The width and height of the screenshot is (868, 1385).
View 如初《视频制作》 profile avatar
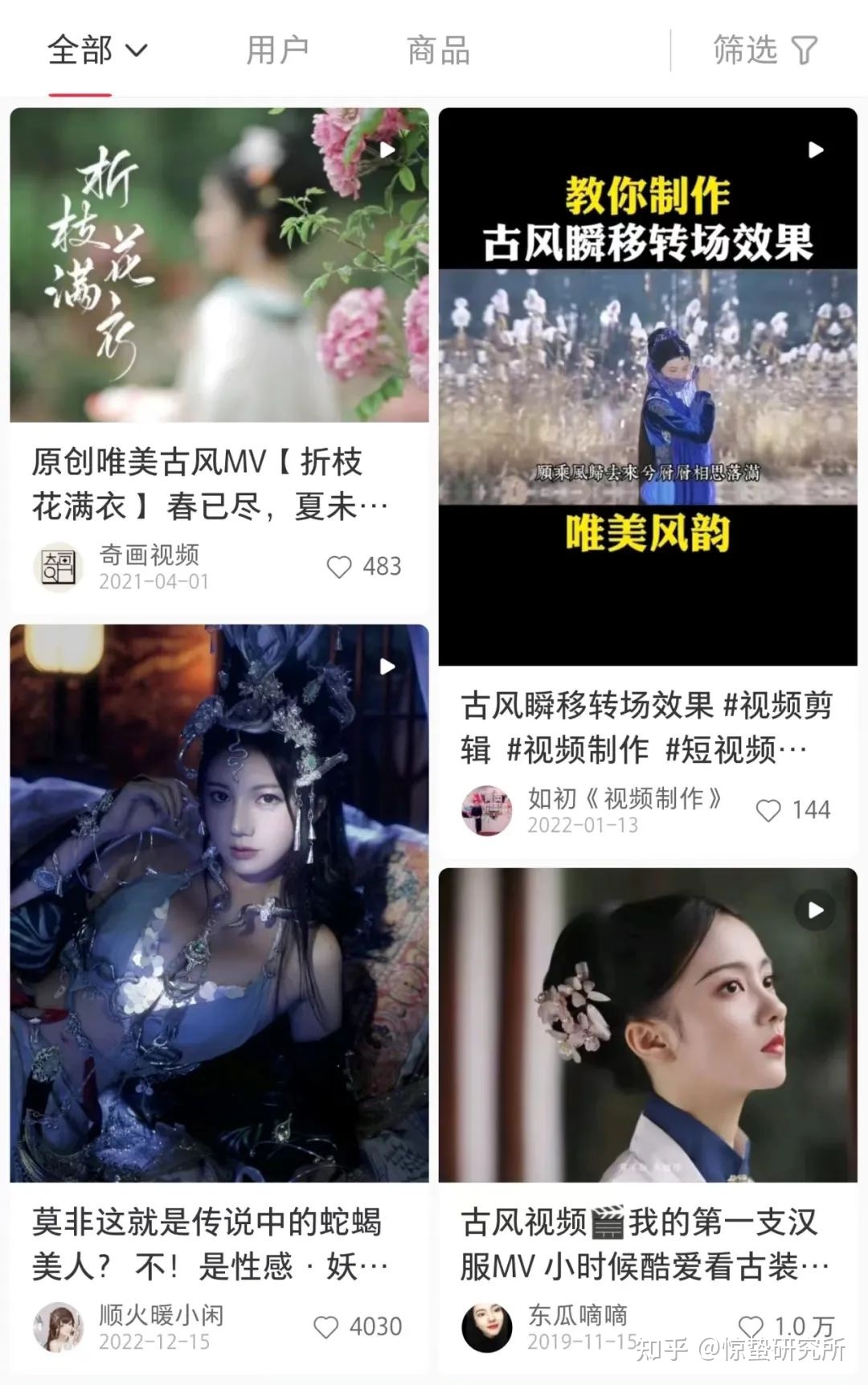coord(487,810)
